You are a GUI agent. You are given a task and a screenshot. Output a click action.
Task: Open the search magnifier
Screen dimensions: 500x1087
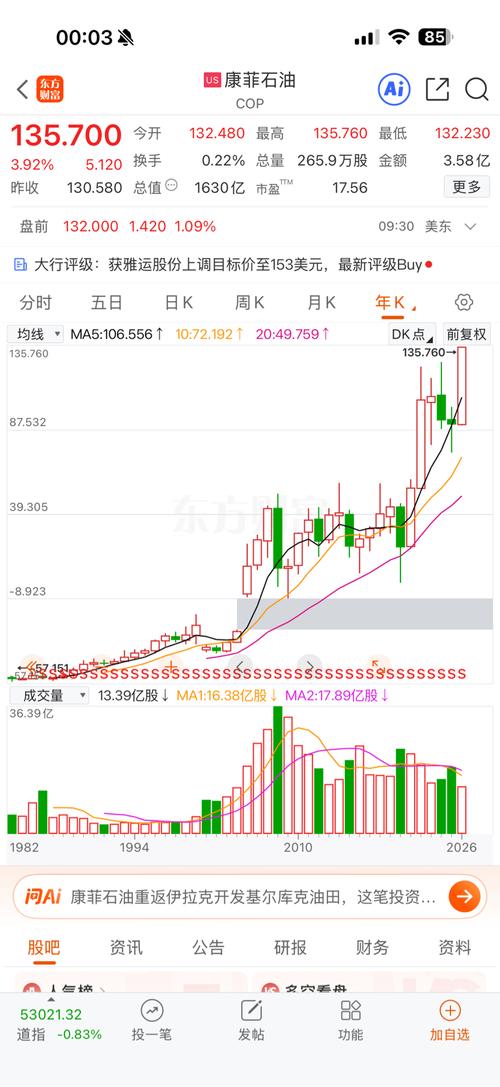(476, 89)
